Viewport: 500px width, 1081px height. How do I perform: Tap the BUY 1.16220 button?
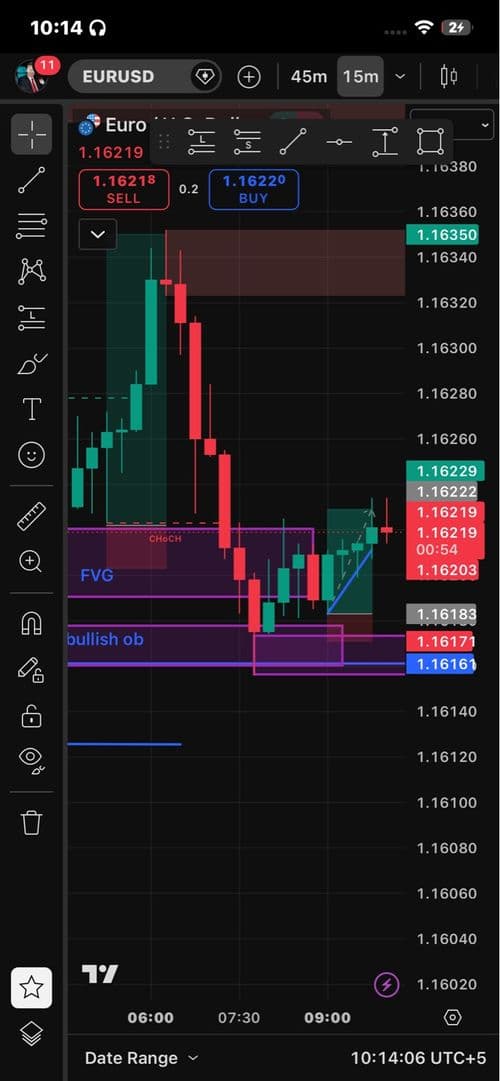click(254, 189)
